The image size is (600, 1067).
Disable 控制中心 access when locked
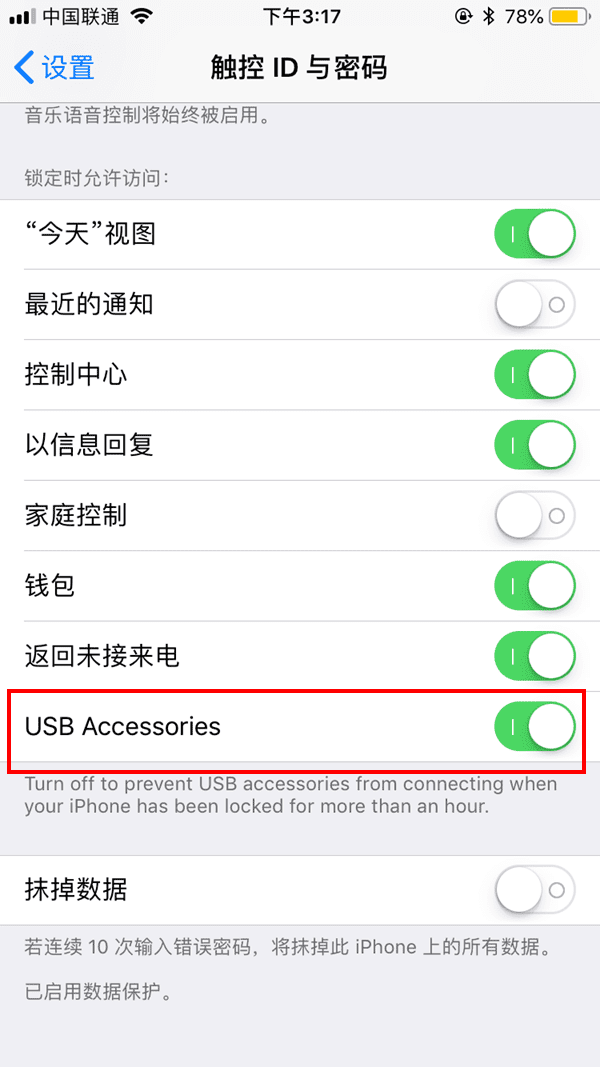point(535,375)
